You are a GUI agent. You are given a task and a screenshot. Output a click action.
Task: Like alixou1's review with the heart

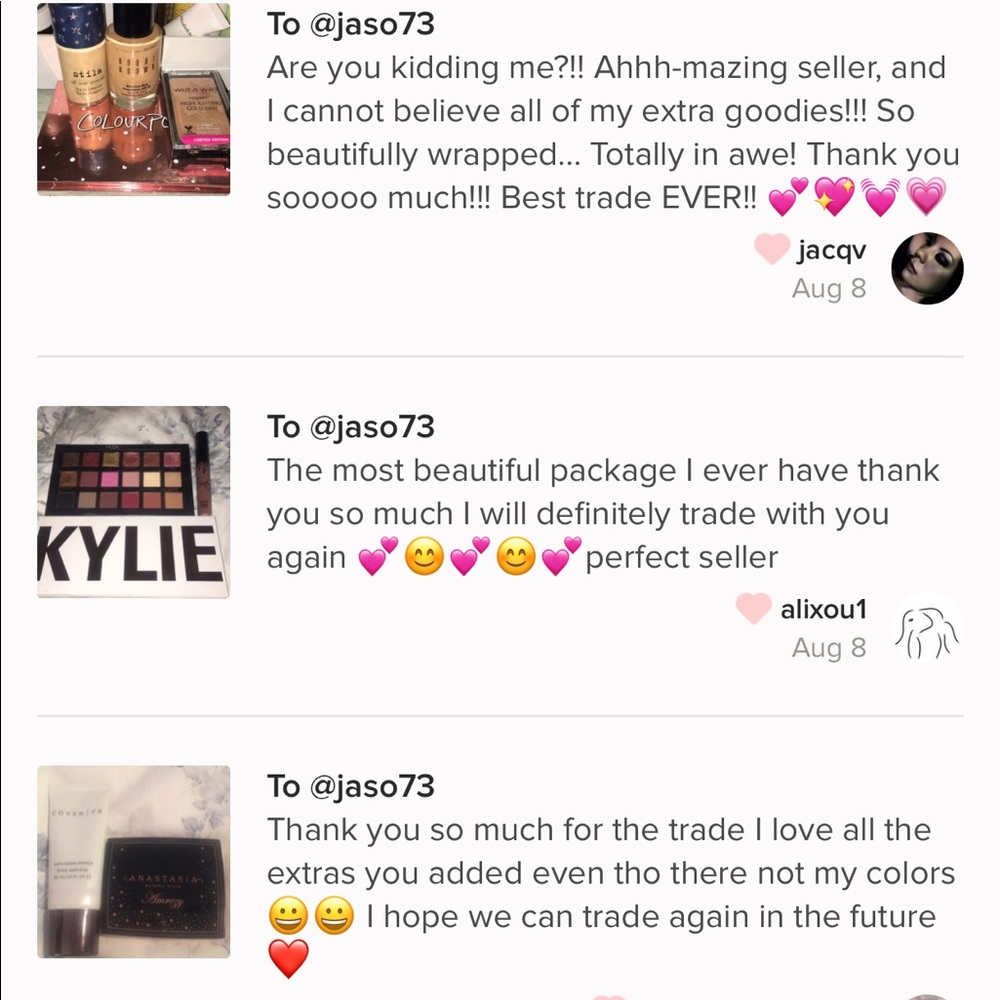(x=753, y=608)
